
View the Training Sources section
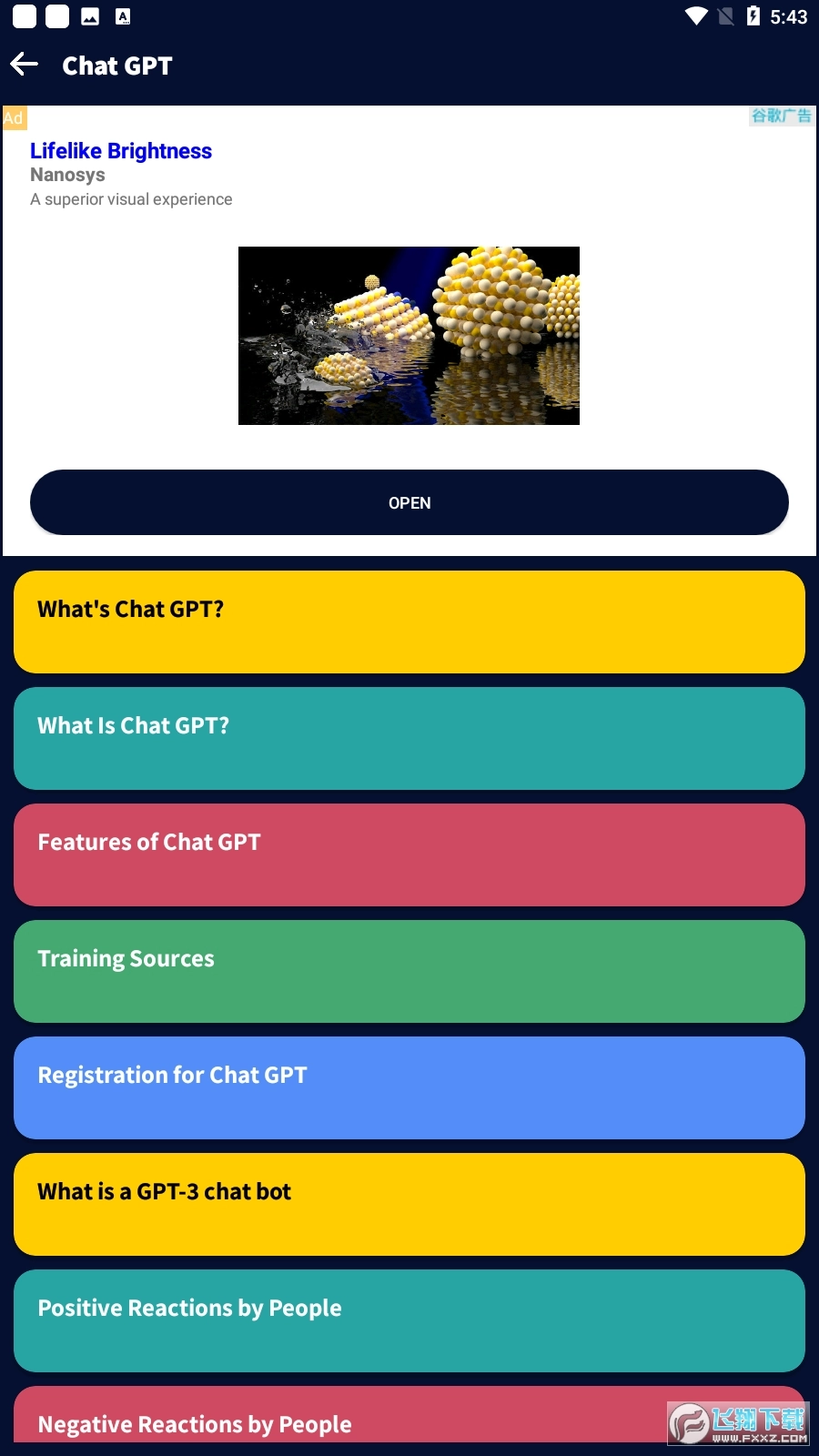[x=409, y=971]
